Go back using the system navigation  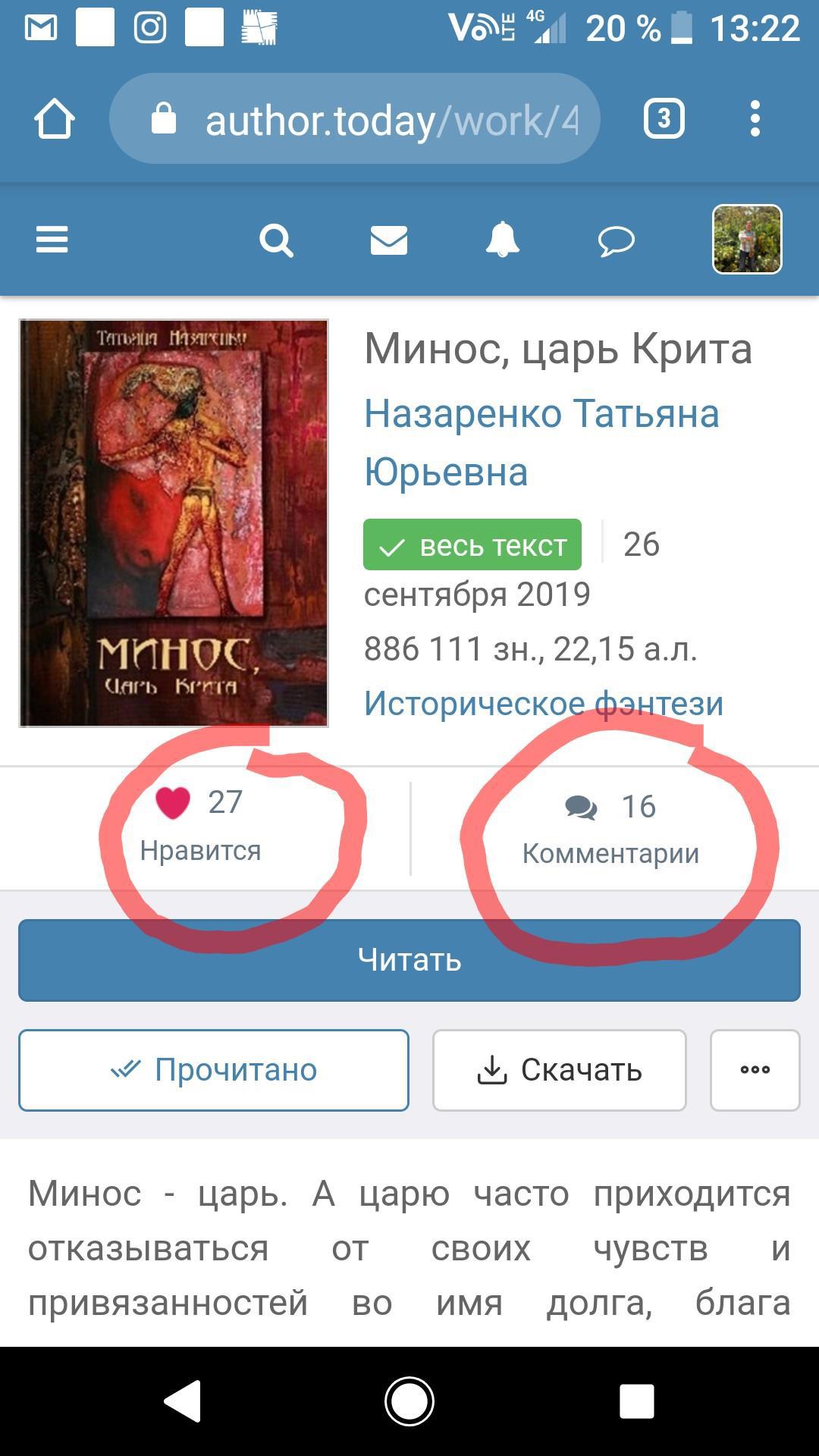[183, 1401]
